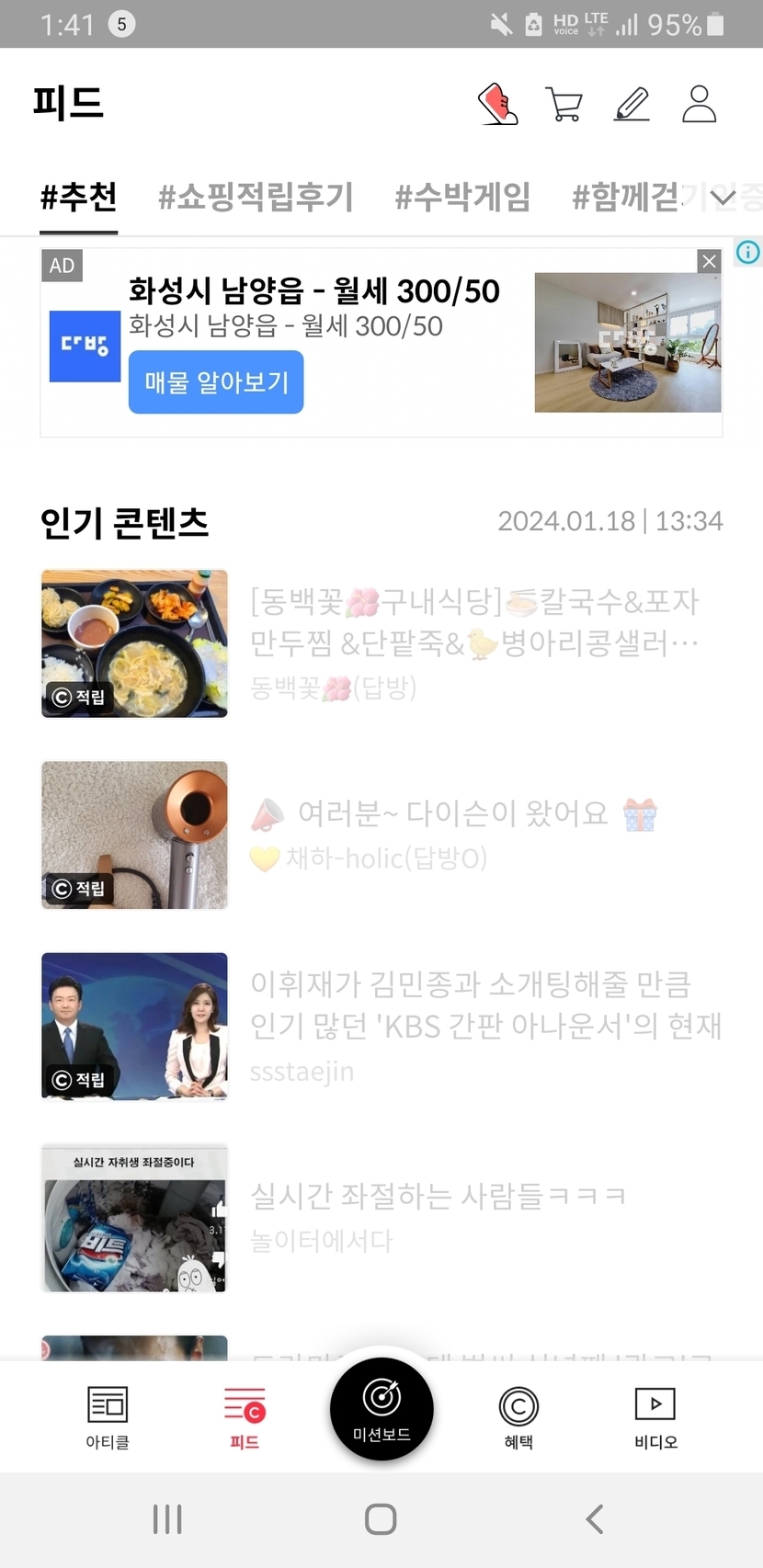This screenshot has width=763, height=1568.
Task: Go to the 혜택 tab
Action: (x=518, y=1417)
